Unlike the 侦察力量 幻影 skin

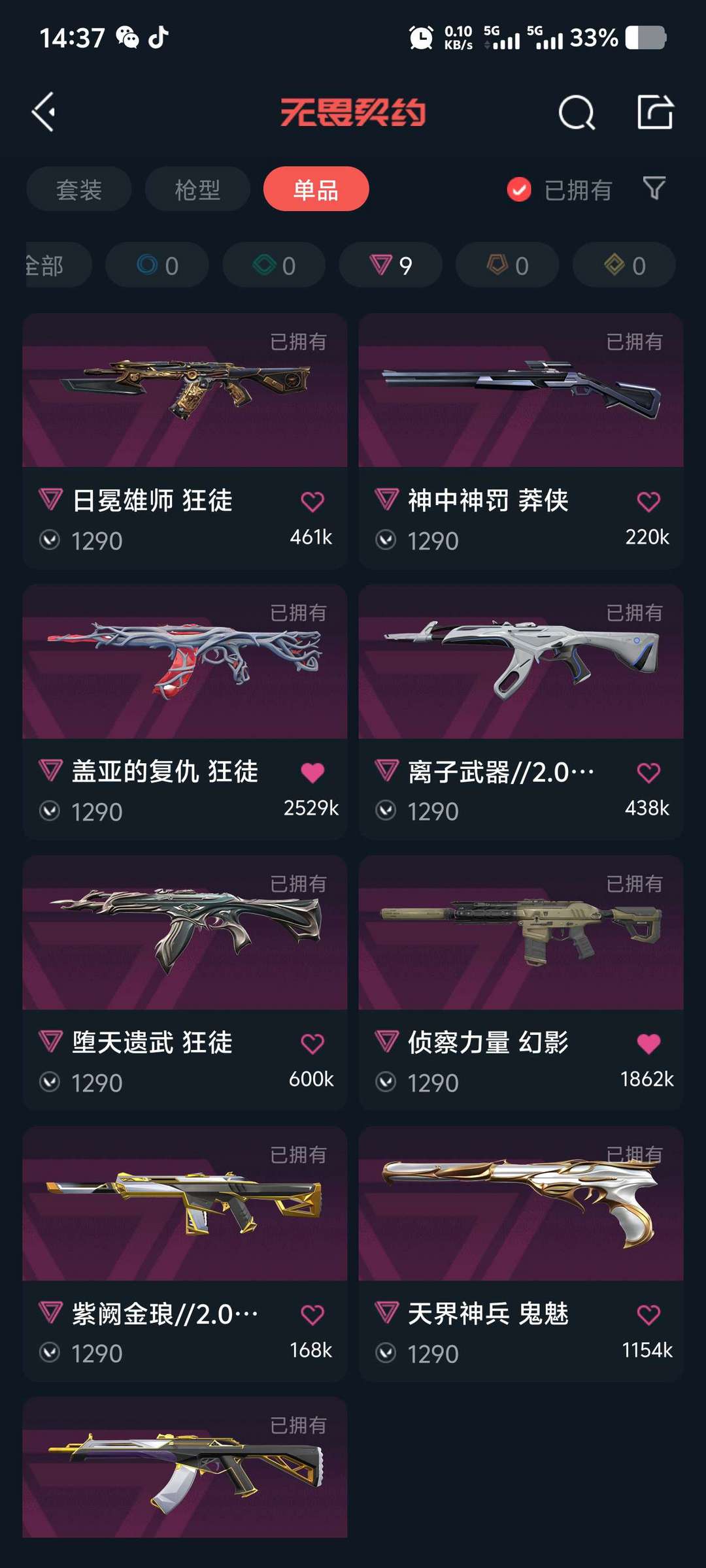tap(648, 1043)
